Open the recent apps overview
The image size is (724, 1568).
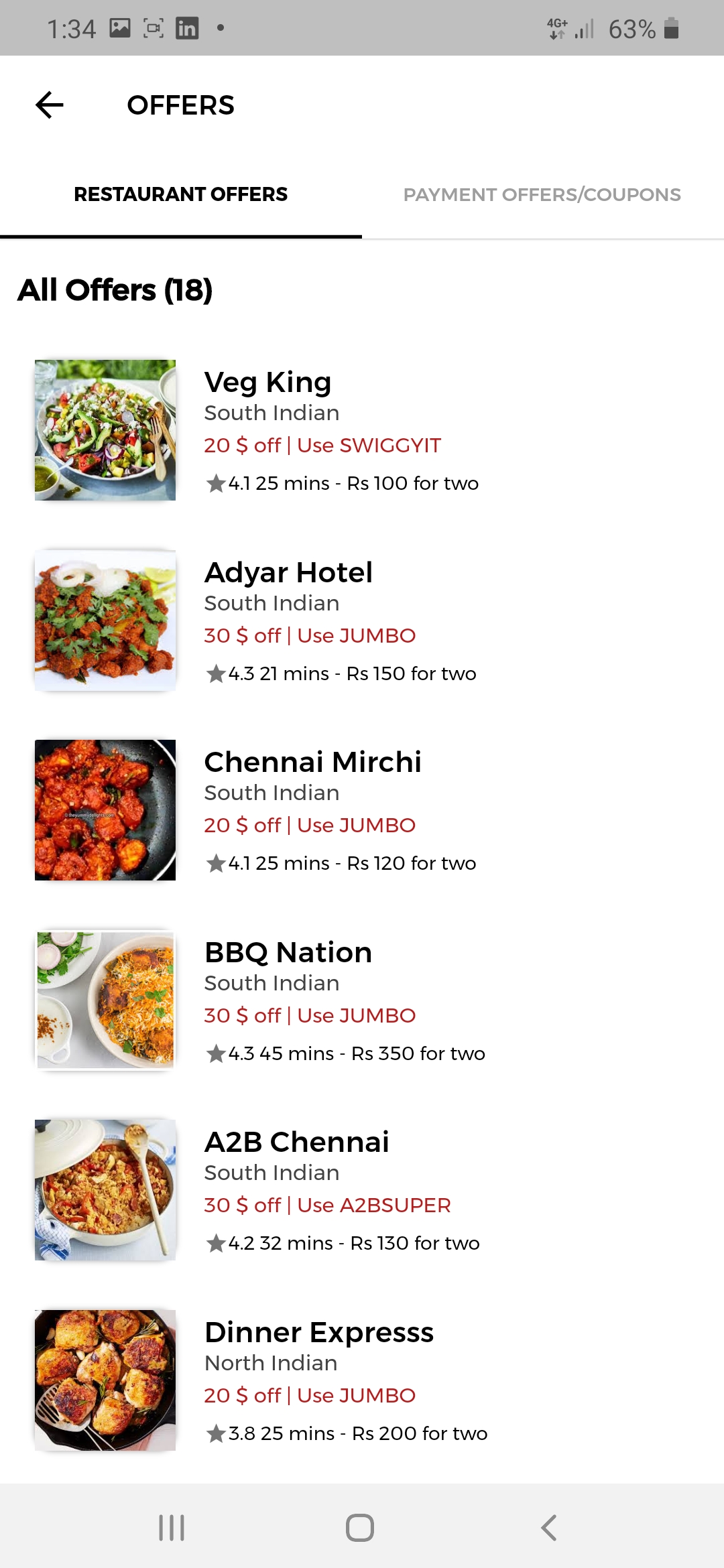[x=172, y=1528]
